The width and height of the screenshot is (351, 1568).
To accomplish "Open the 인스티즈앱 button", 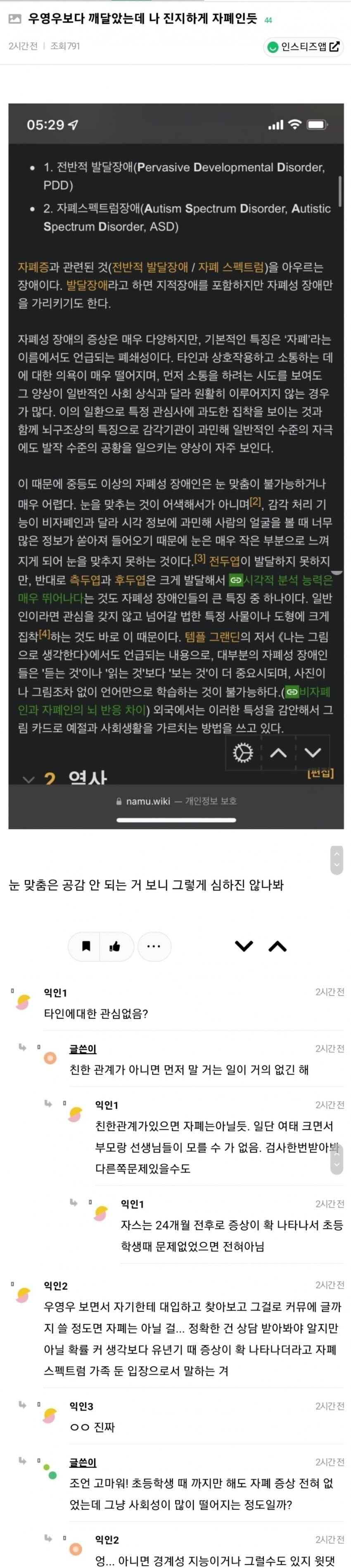I will tap(304, 47).
